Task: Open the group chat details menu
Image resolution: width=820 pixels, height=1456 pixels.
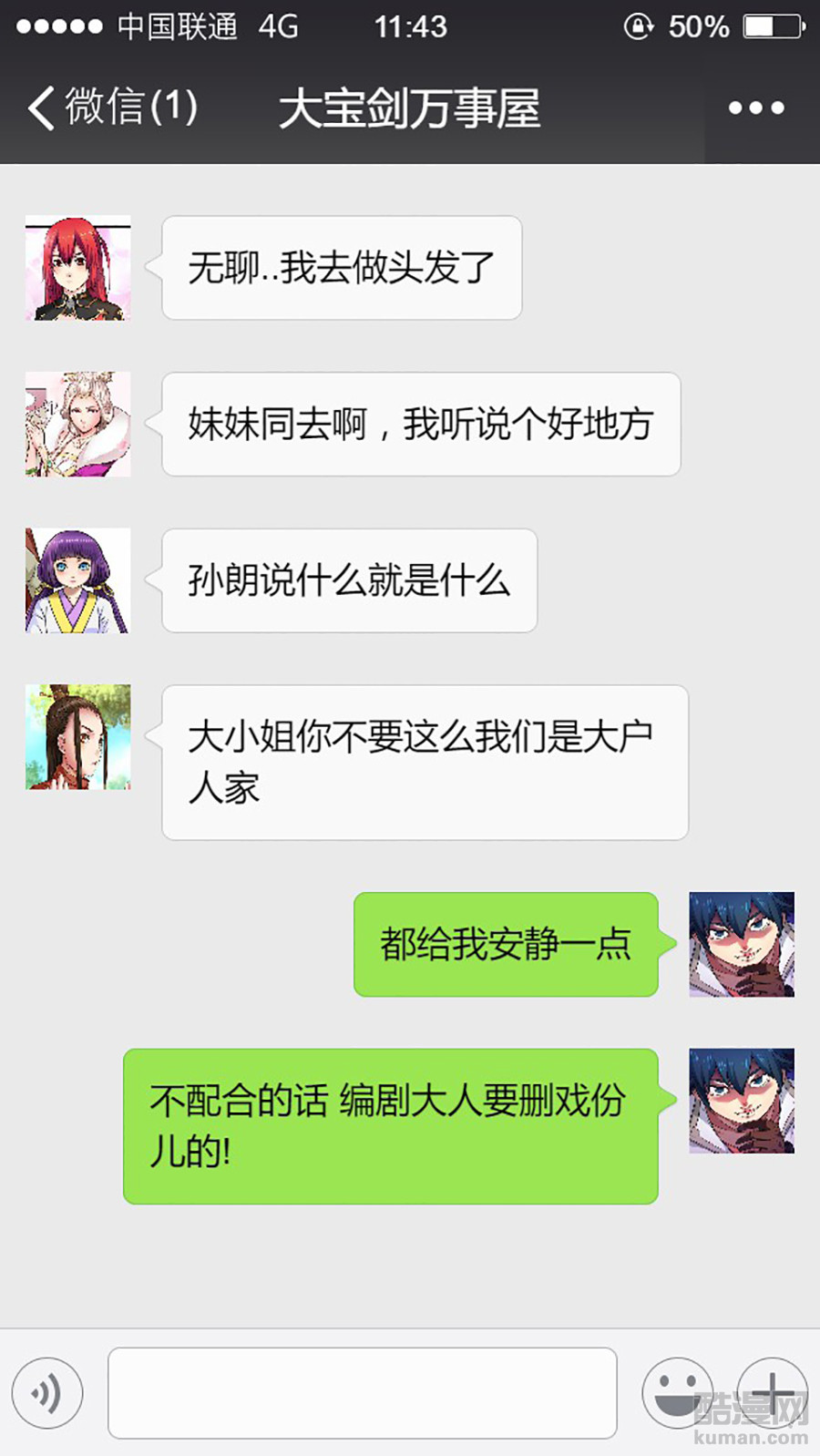Action: (x=756, y=108)
